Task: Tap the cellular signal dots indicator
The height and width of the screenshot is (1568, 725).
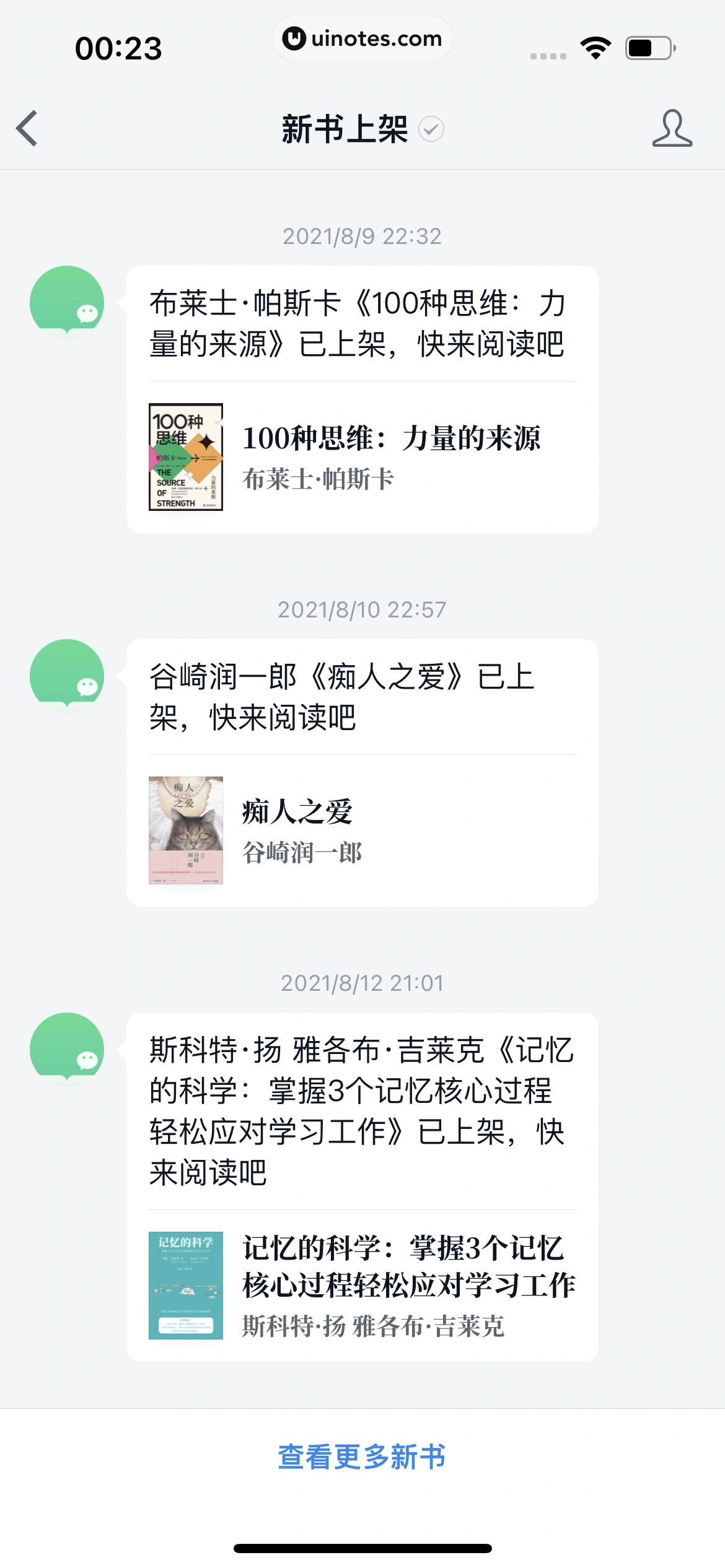Action: 547,56
